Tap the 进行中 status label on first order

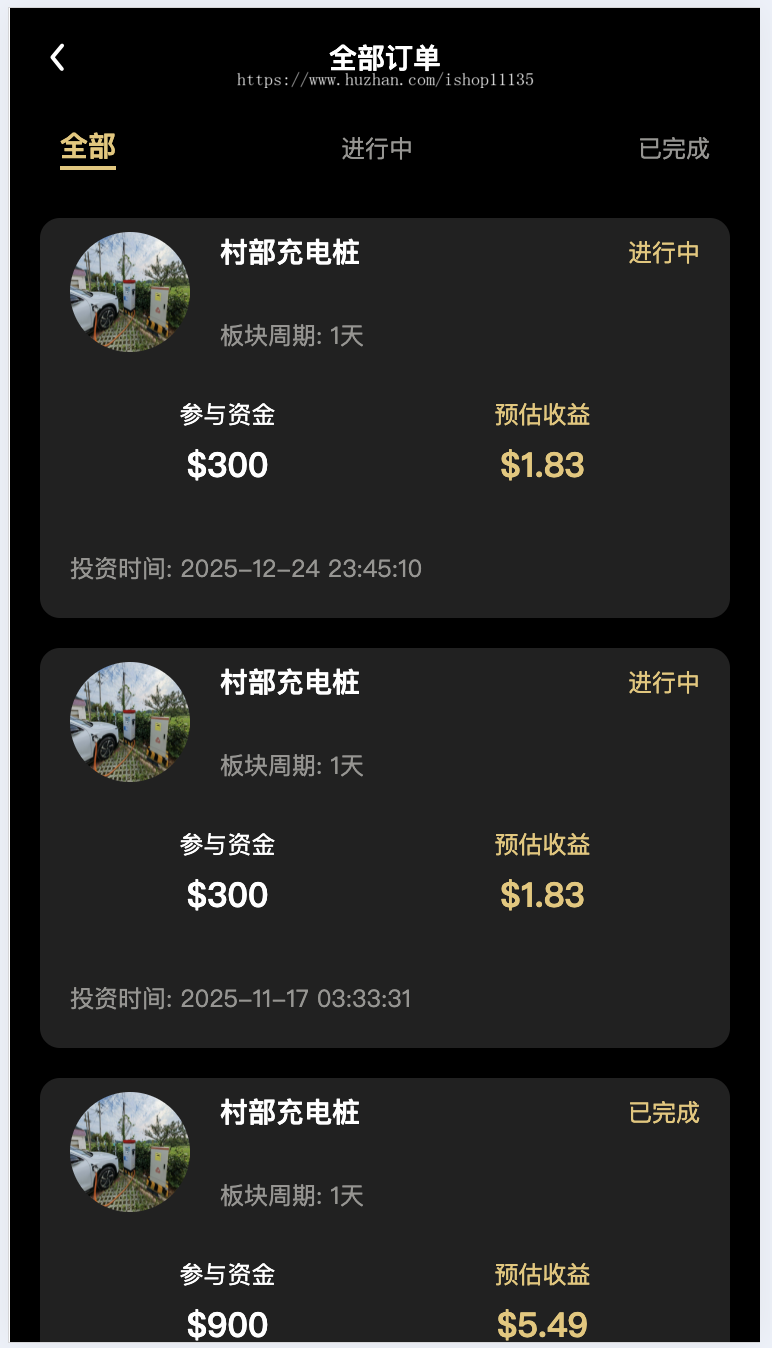click(663, 253)
